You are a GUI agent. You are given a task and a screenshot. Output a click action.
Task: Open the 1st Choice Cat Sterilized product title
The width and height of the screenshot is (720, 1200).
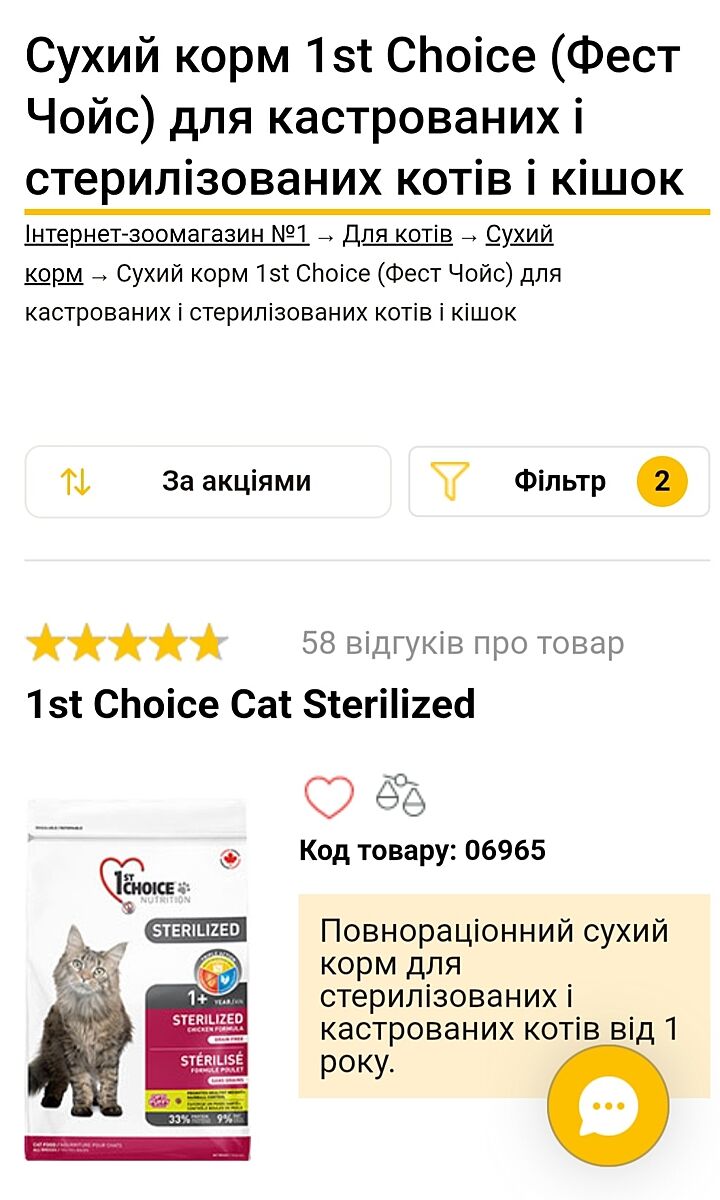pos(250,705)
